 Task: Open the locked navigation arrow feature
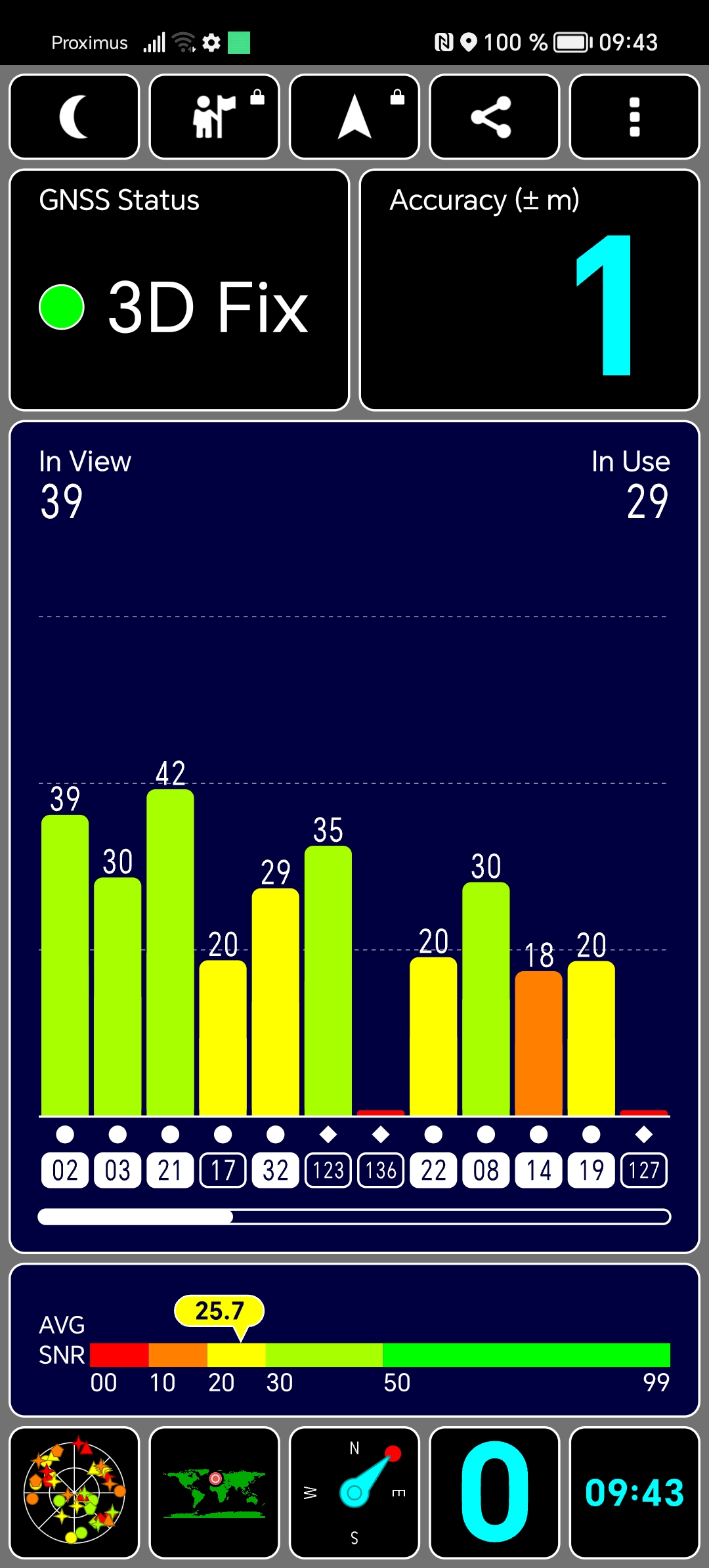pos(354,117)
